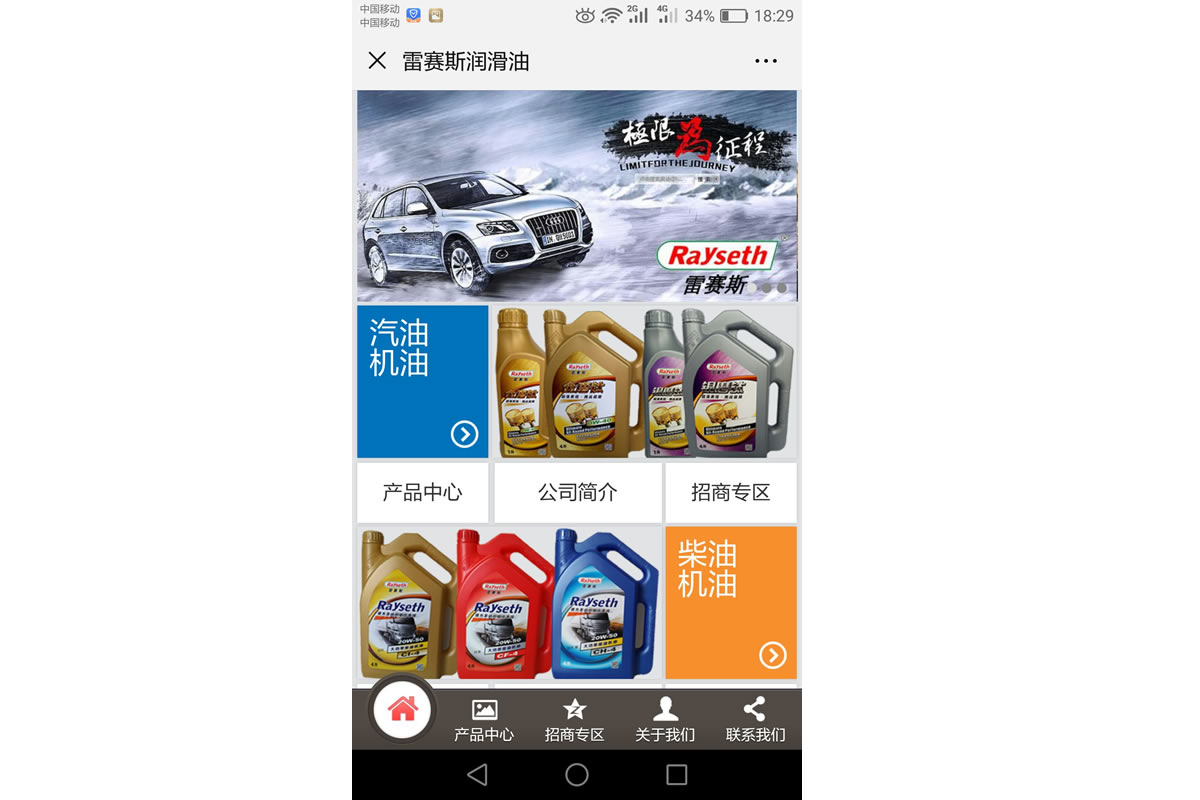Open 公司简介
This screenshot has height=800, width=1200.
[x=577, y=492]
